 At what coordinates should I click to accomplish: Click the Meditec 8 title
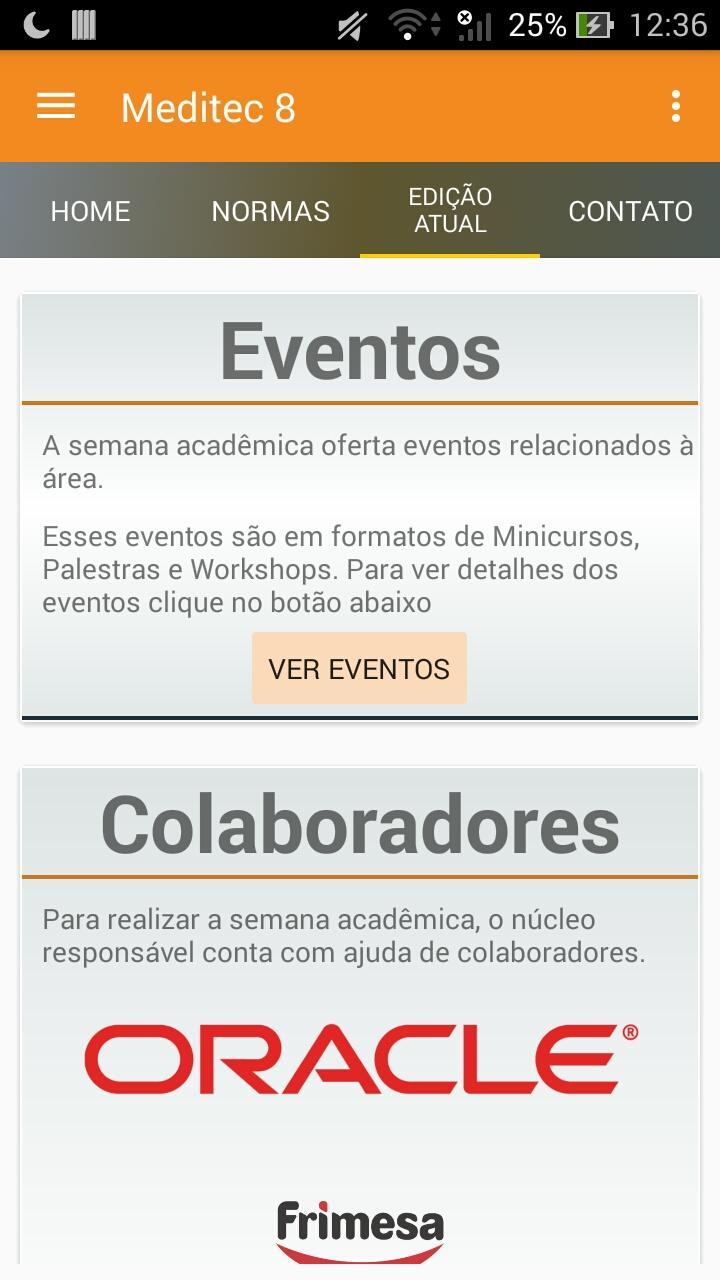[x=207, y=108]
